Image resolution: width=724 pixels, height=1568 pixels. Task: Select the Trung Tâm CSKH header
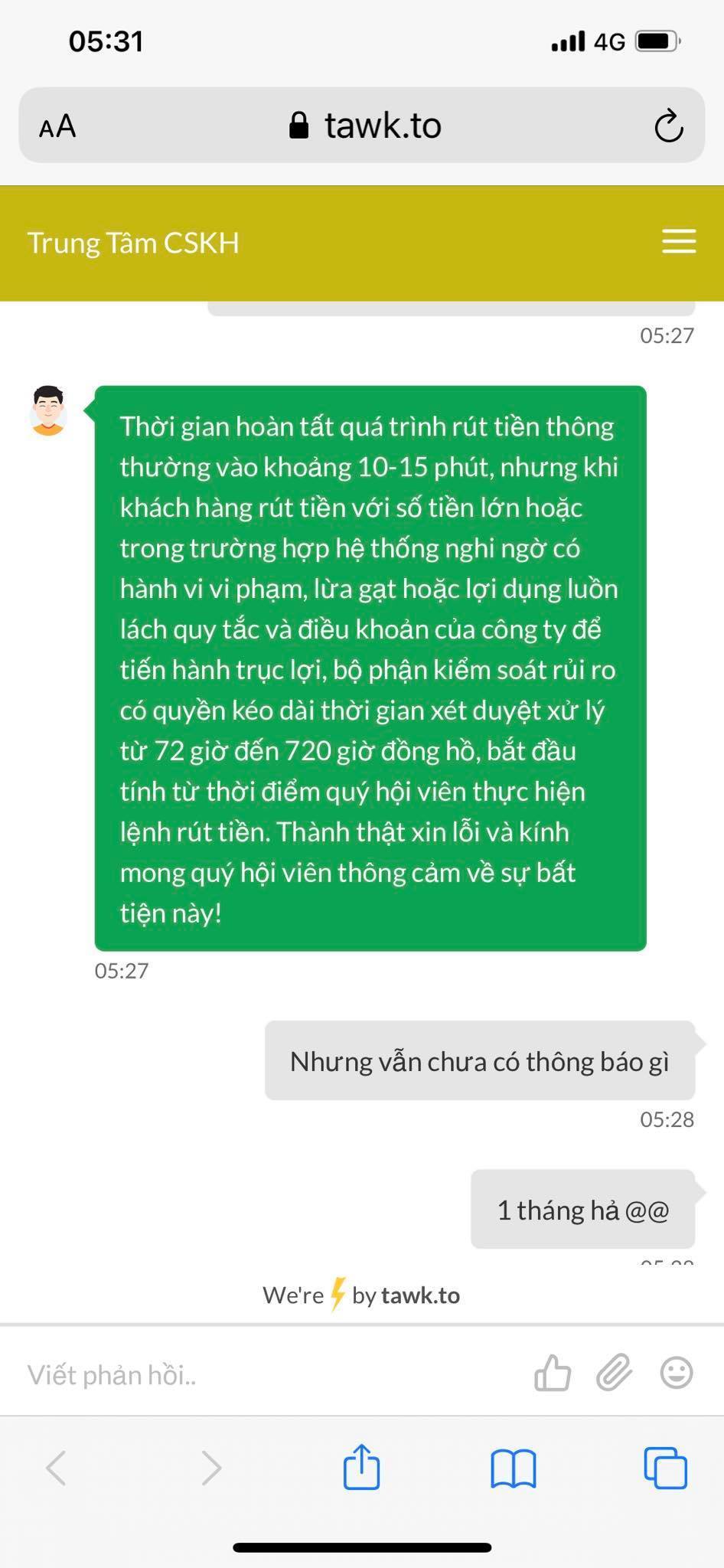(133, 242)
